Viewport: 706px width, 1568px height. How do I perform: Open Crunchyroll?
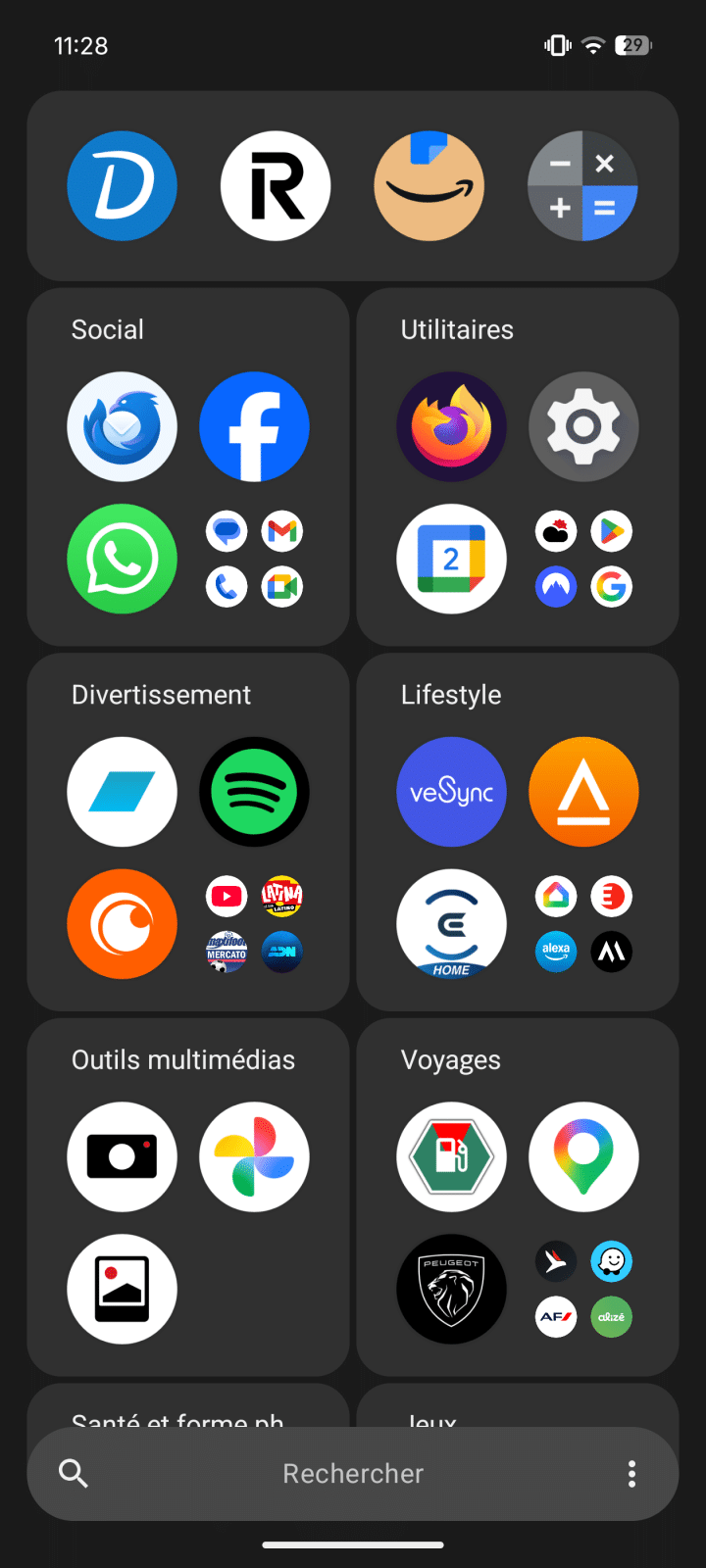122,923
